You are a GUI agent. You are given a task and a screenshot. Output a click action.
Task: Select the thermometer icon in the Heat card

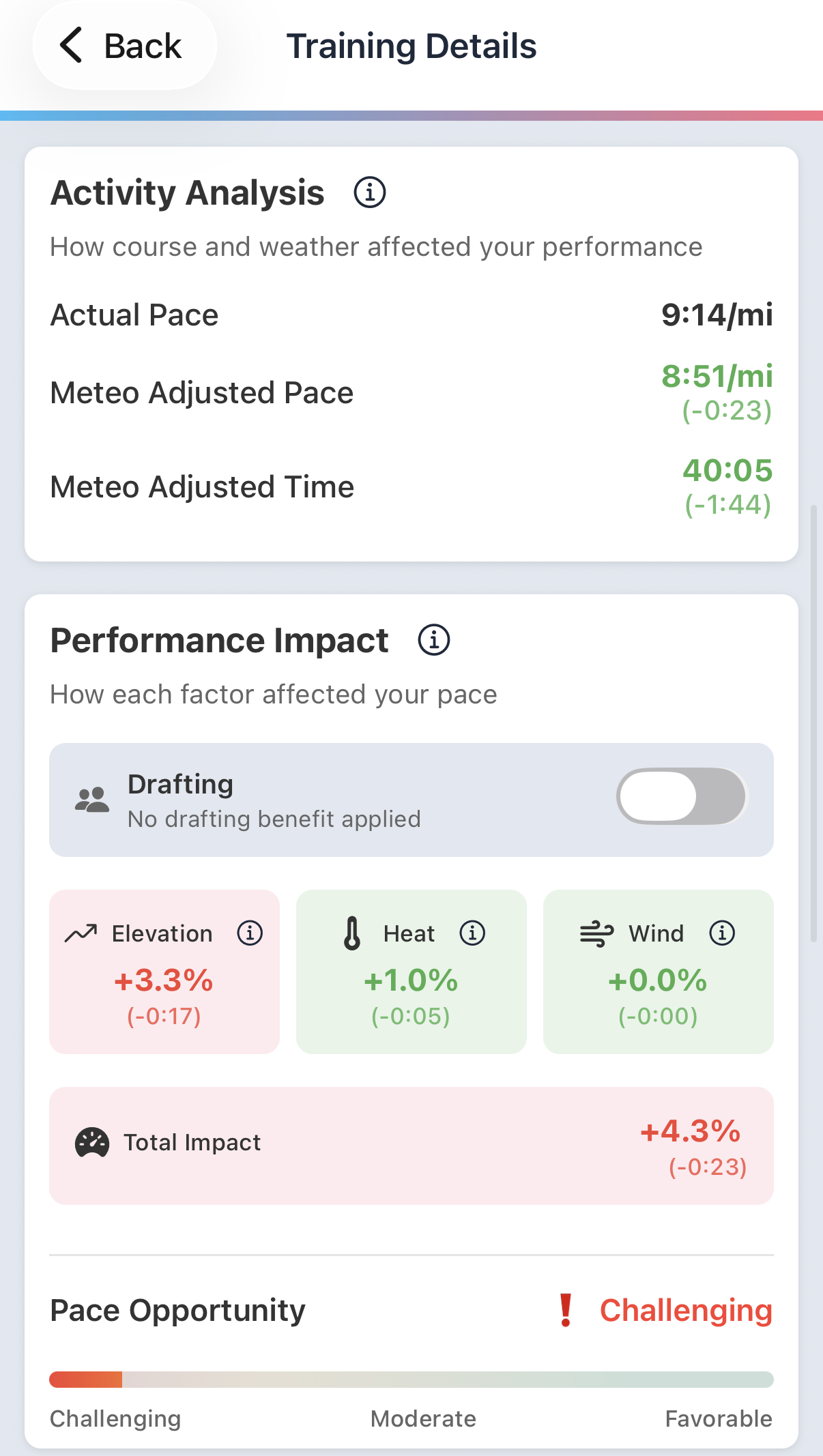click(351, 933)
